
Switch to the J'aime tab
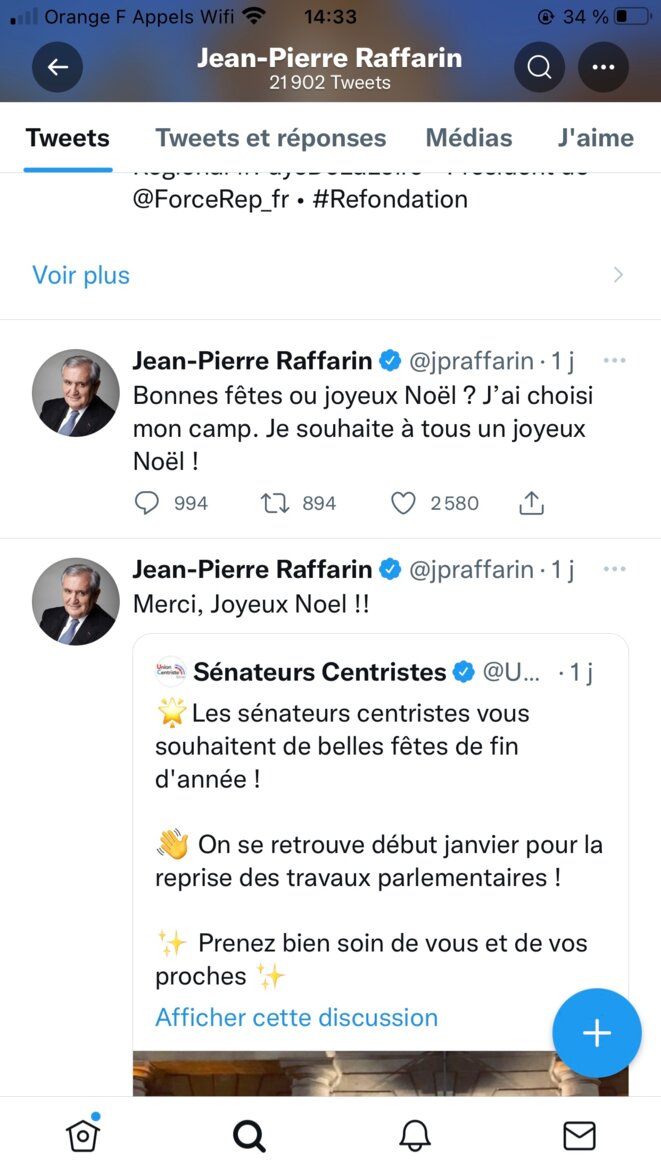point(596,138)
